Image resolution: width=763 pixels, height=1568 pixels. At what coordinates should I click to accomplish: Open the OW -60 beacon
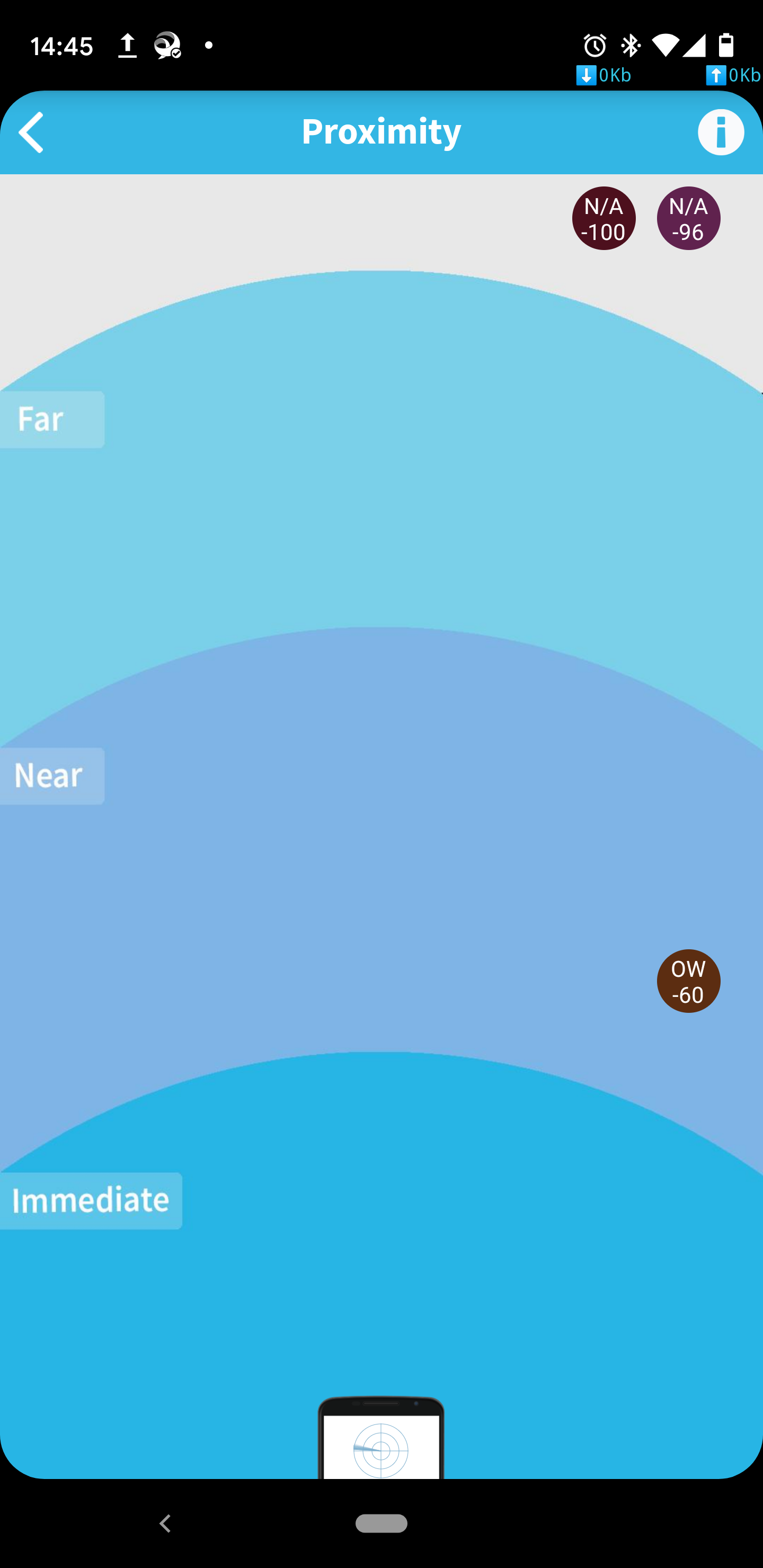click(x=688, y=981)
